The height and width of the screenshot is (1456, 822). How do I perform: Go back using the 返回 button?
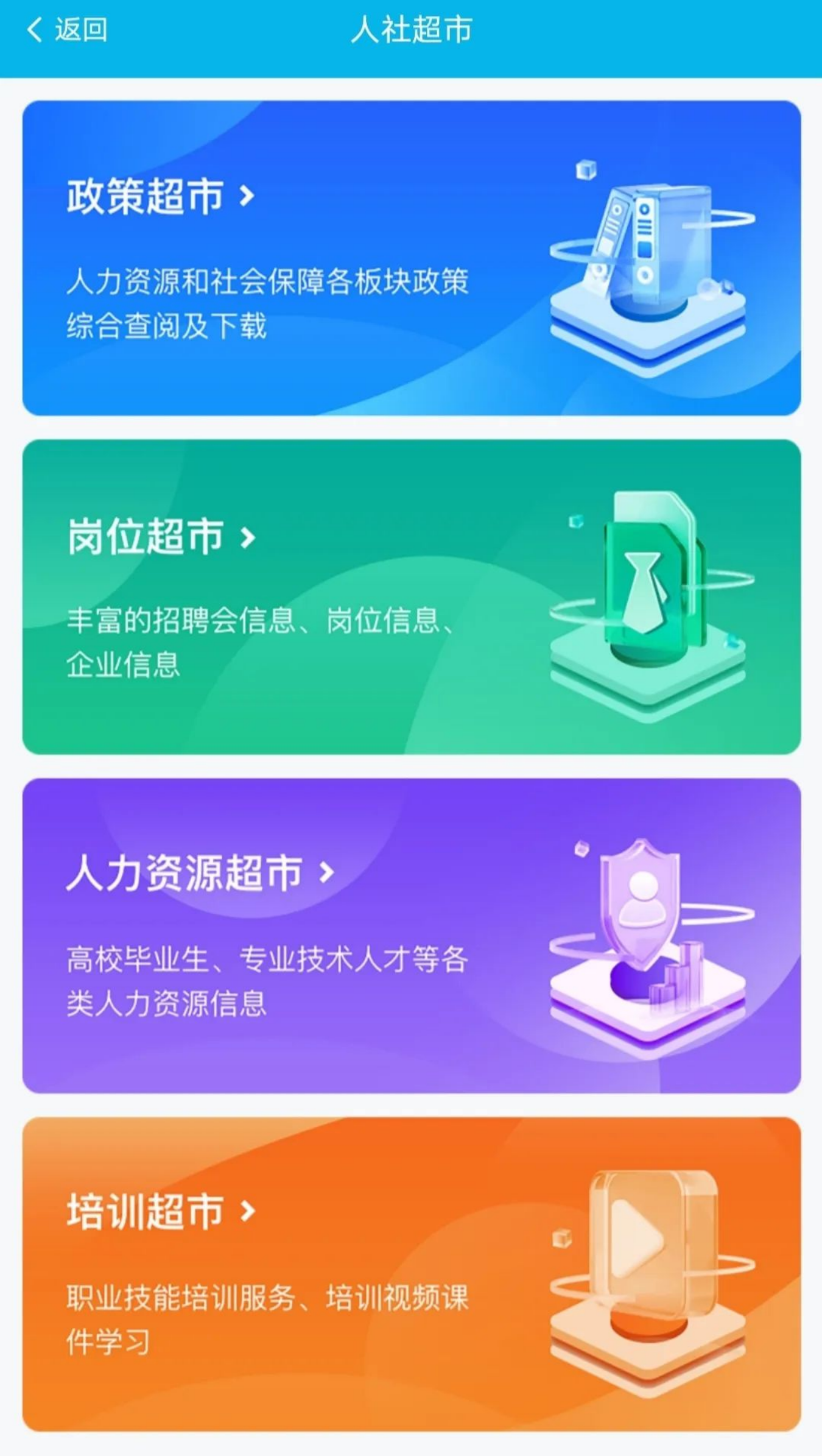click(67, 29)
